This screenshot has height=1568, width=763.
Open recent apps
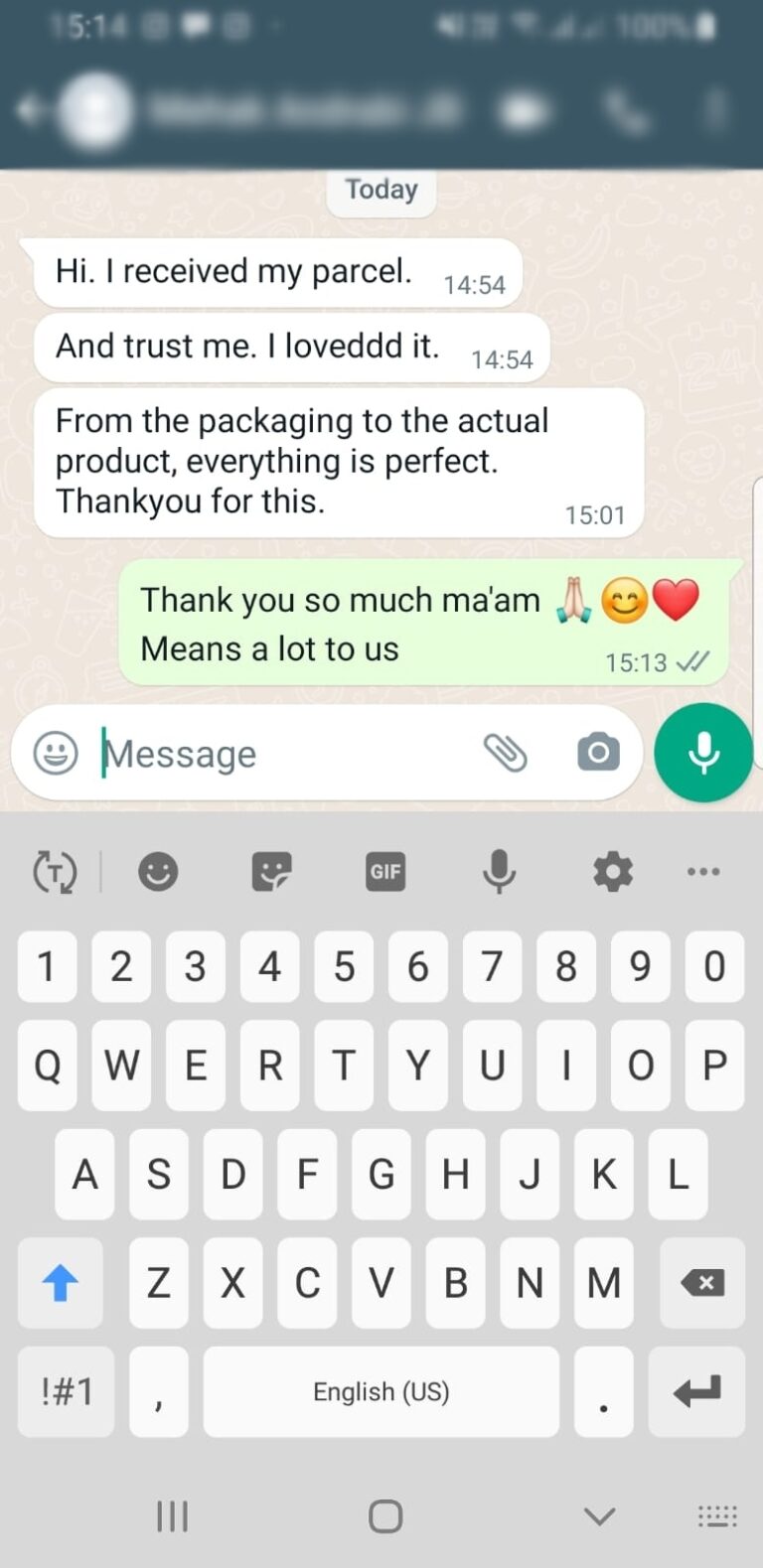click(x=172, y=1516)
